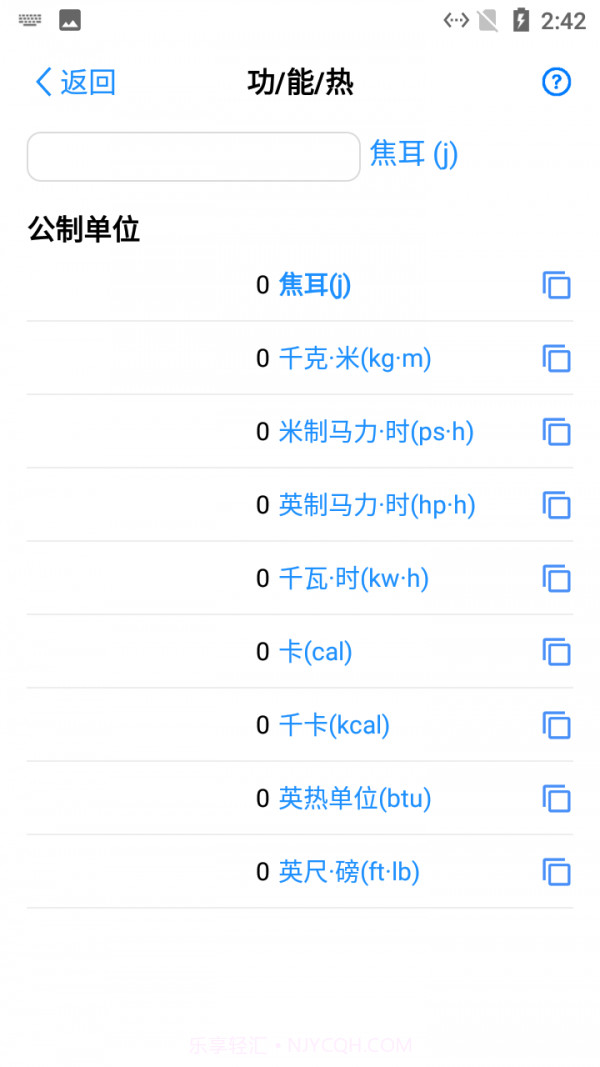Copy the 英尺·磅(ft·lb) result
Screen dimensions: 600x1067
(556, 872)
